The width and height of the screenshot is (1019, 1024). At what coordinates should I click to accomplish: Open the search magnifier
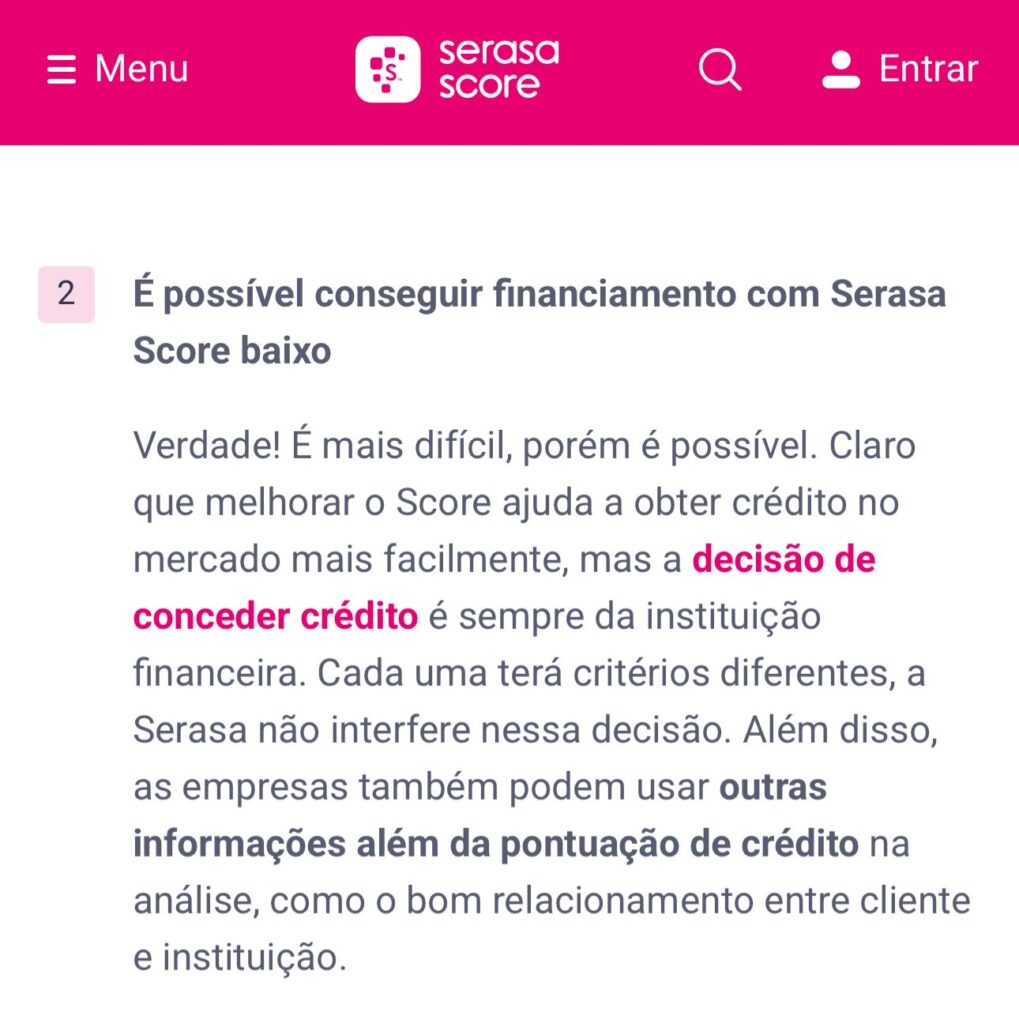(x=719, y=69)
